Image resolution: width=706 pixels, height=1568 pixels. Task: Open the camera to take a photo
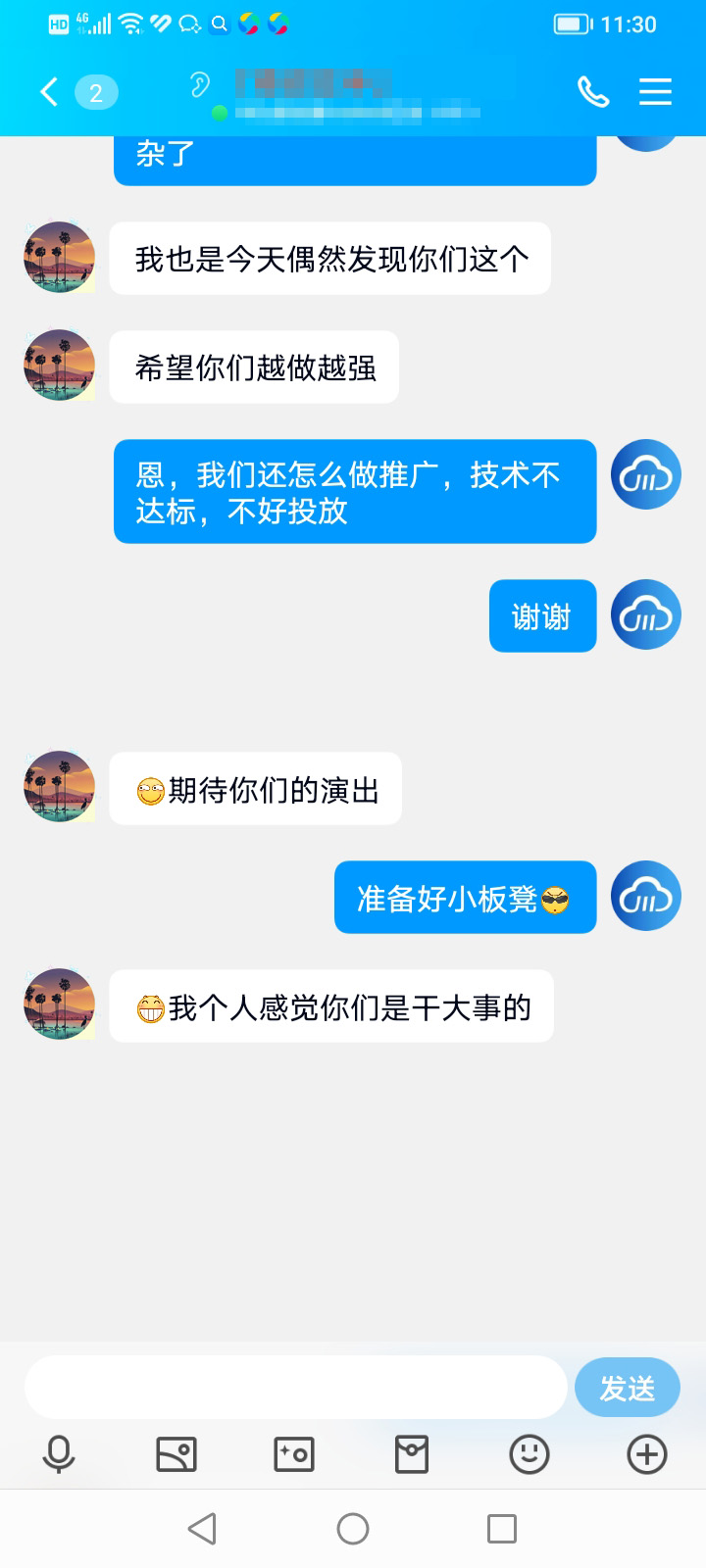294,1454
